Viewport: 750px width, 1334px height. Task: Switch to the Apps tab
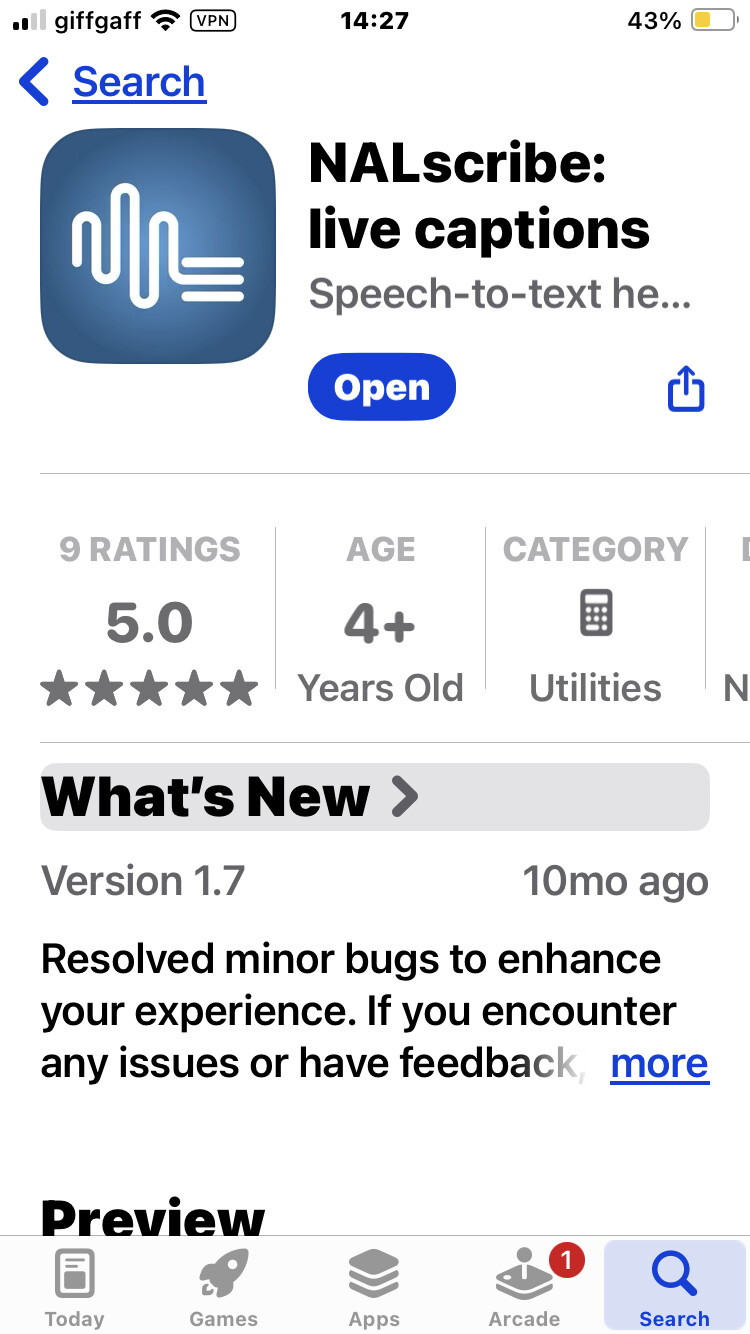(374, 1288)
